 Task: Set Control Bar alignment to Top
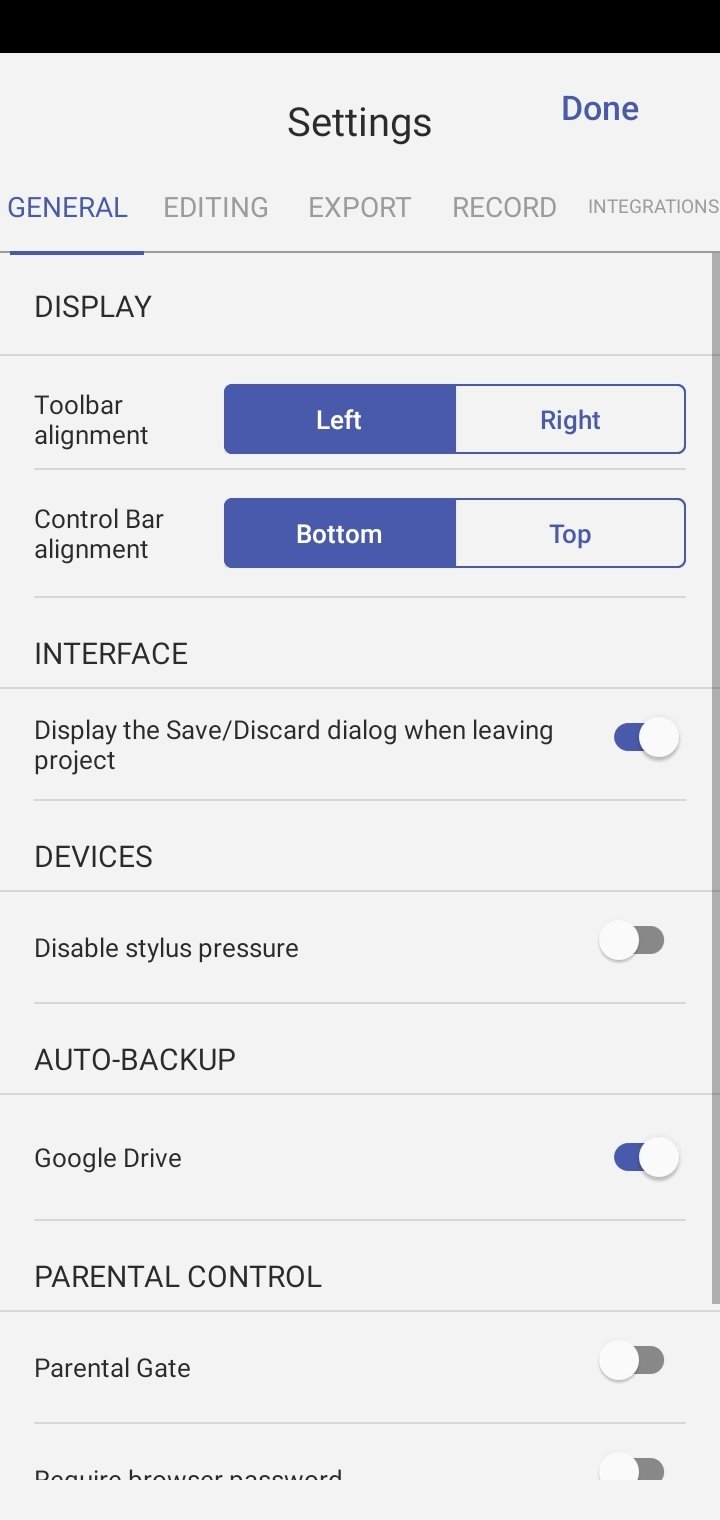tap(570, 533)
